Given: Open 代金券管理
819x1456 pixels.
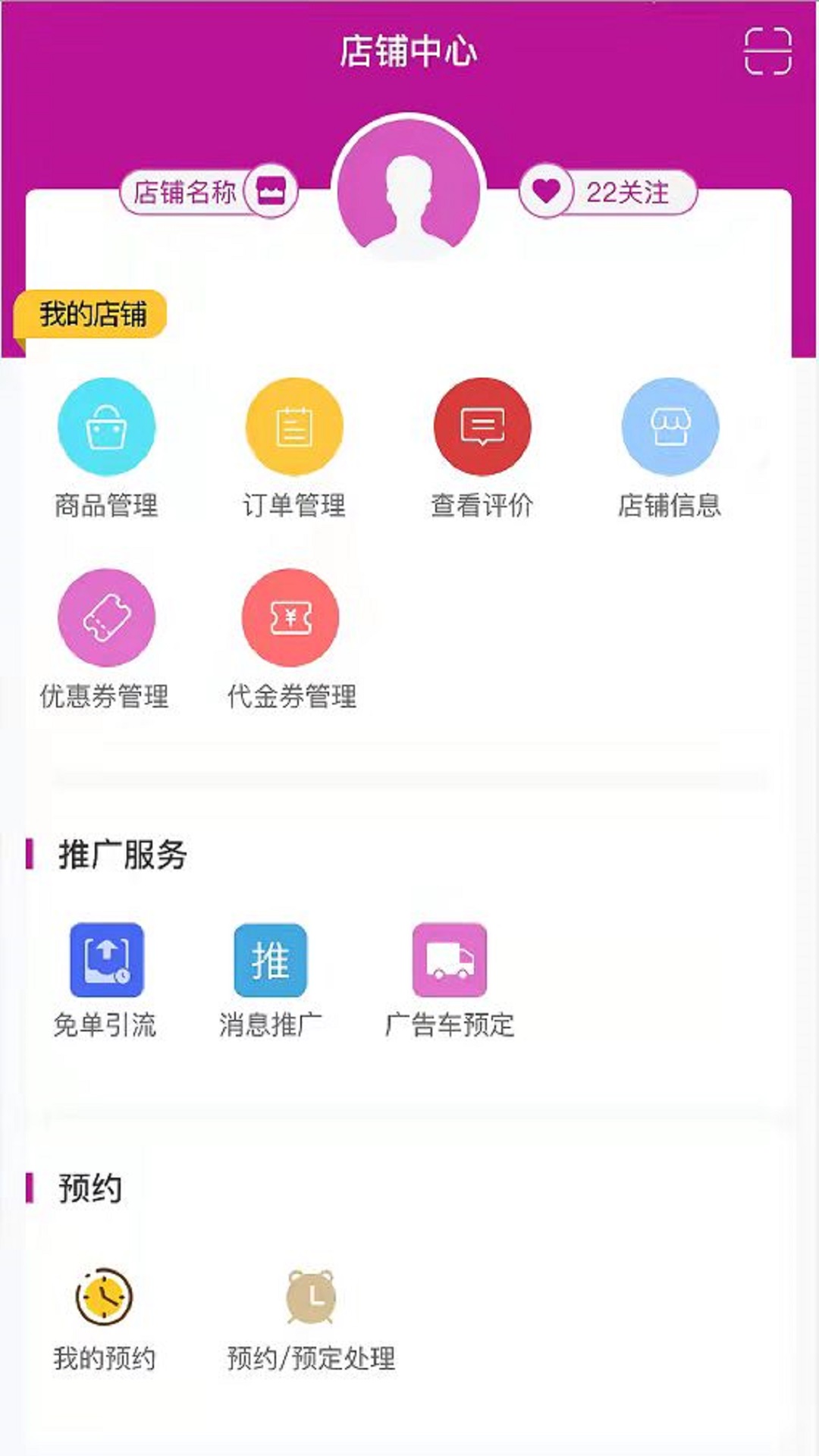Looking at the screenshot, I should point(291,640).
